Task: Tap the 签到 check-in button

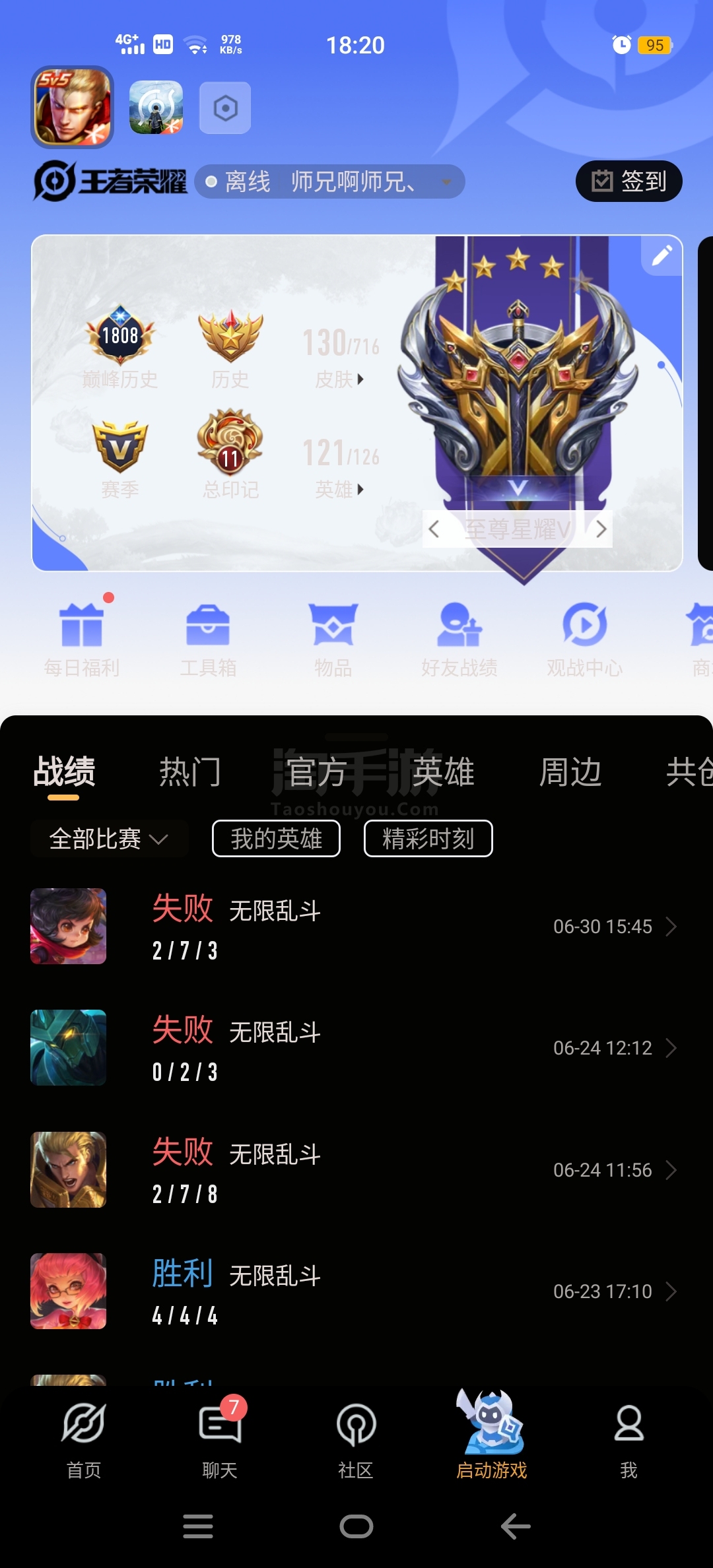Action: coord(628,181)
